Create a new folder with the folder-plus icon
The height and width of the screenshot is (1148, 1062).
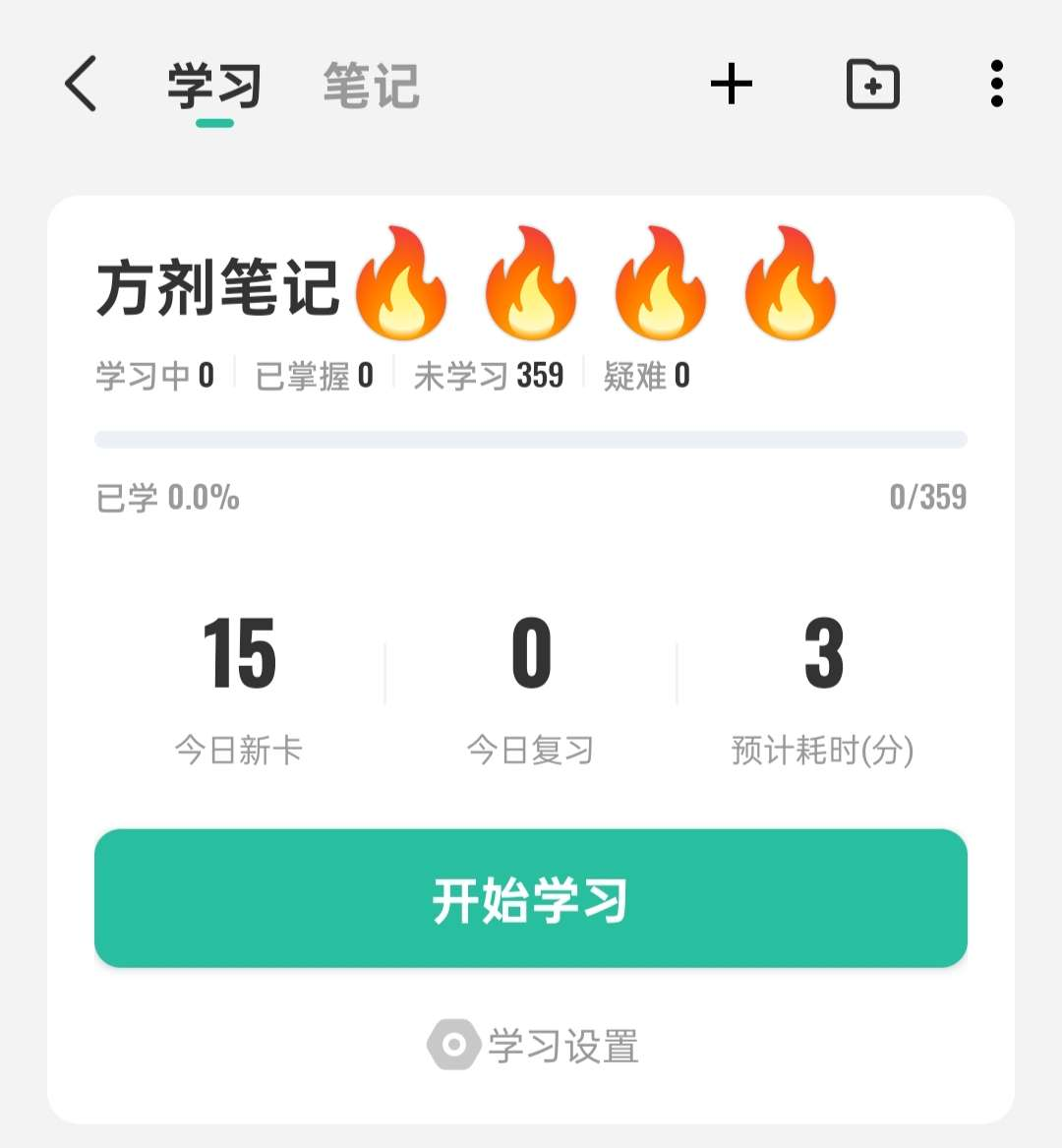[x=872, y=84]
